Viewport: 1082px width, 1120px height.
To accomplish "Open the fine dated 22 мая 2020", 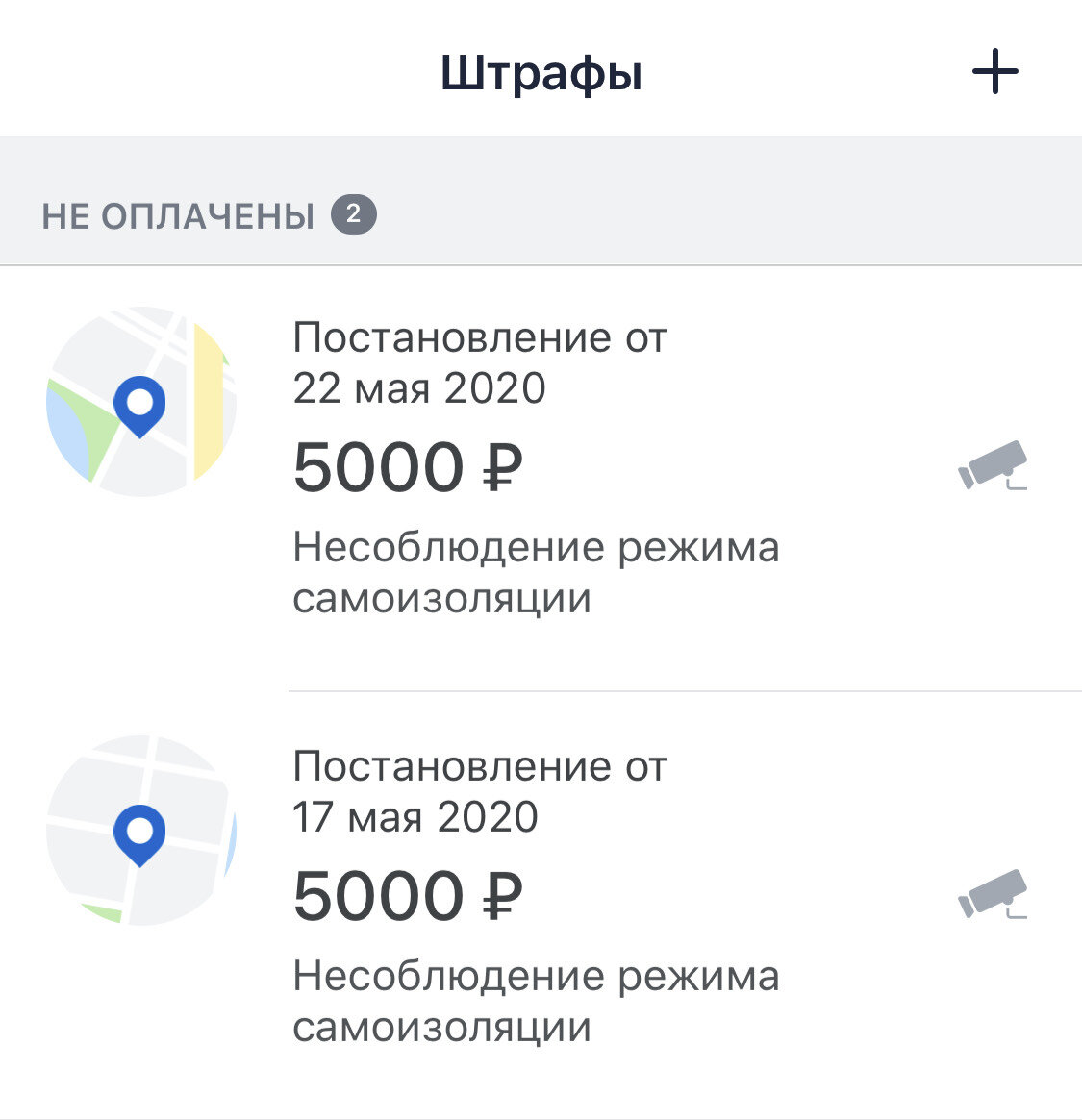I will (541, 479).
